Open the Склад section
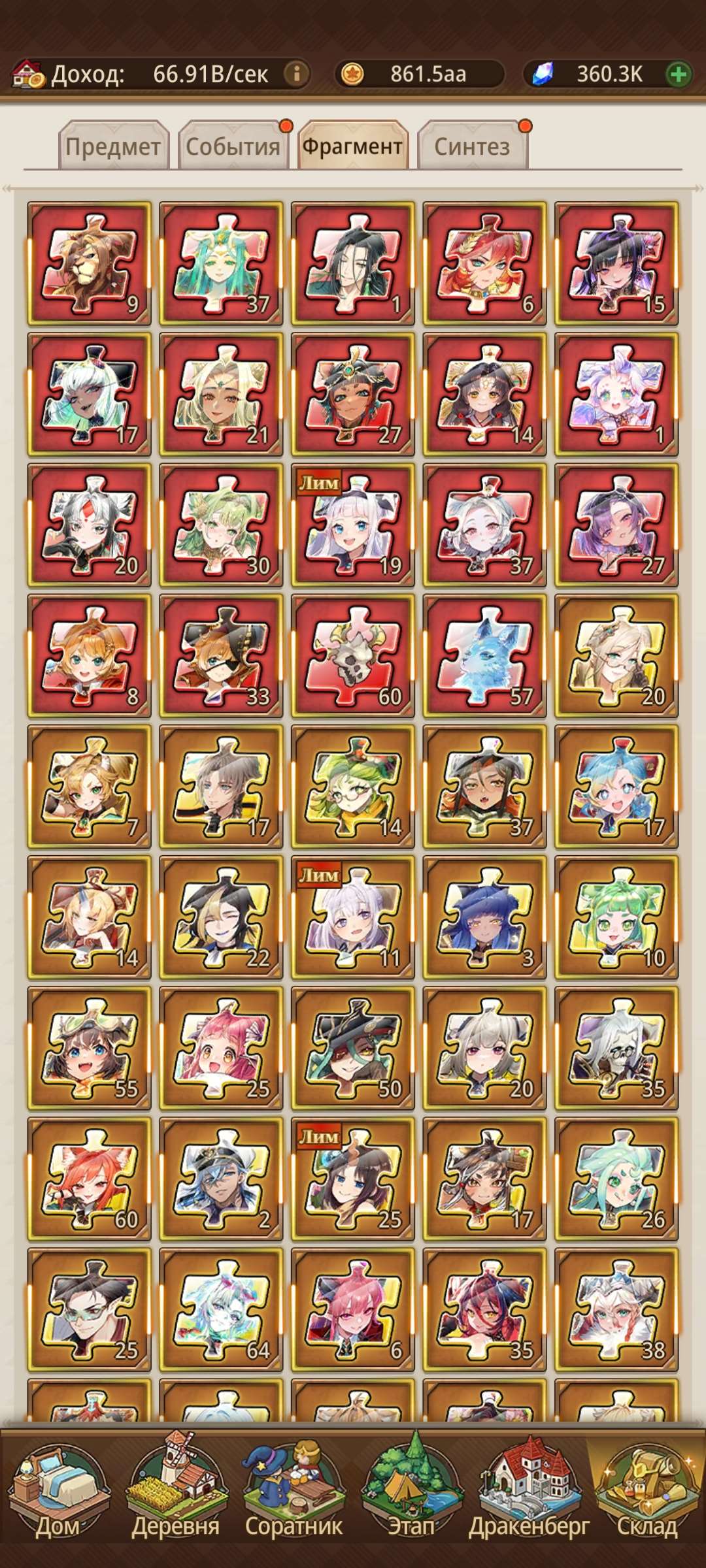The width and height of the screenshot is (706, 1568). (647, 1496)
